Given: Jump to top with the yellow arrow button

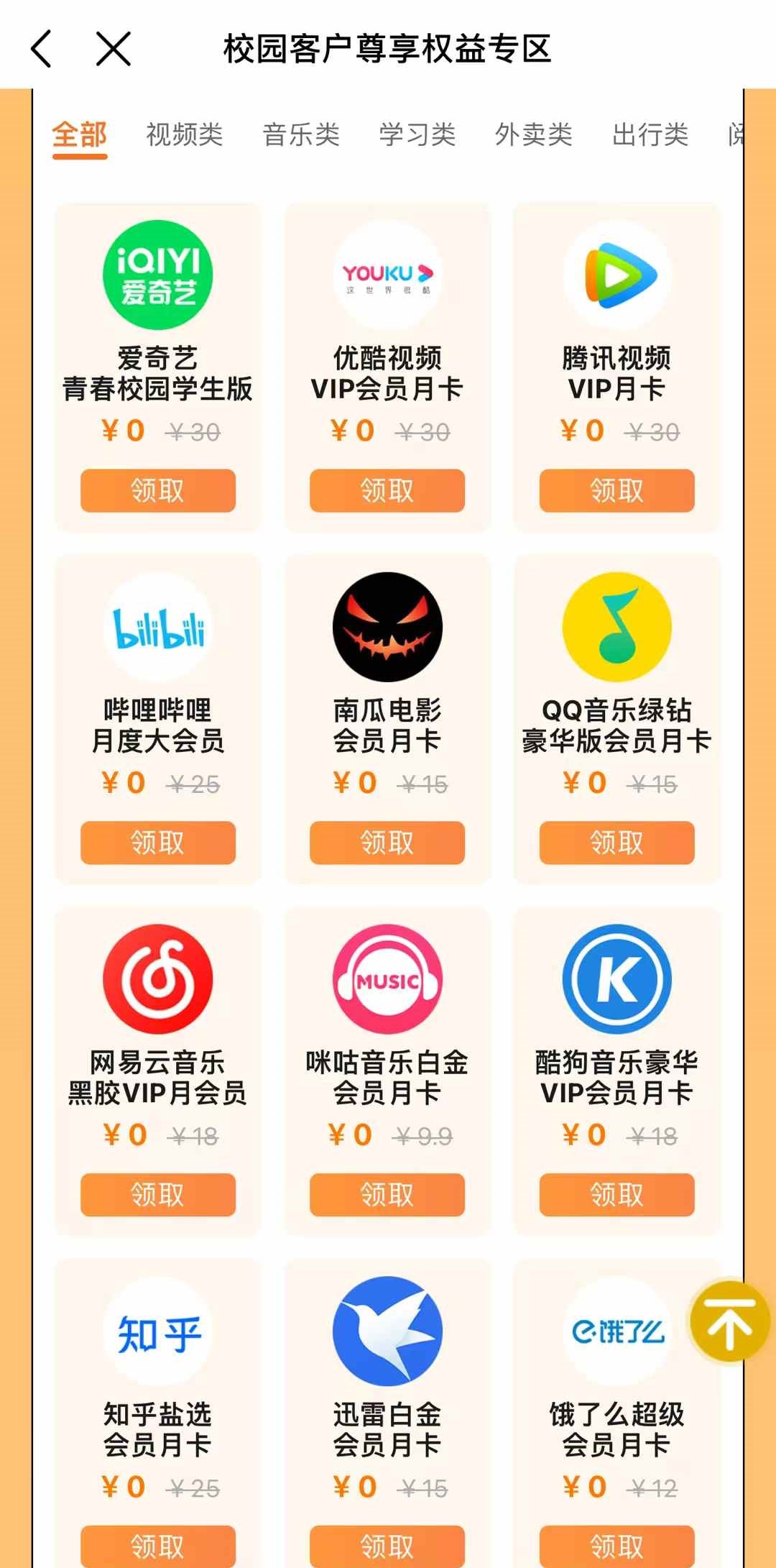Looking at the screenshot, I should tap(729, 1321).
